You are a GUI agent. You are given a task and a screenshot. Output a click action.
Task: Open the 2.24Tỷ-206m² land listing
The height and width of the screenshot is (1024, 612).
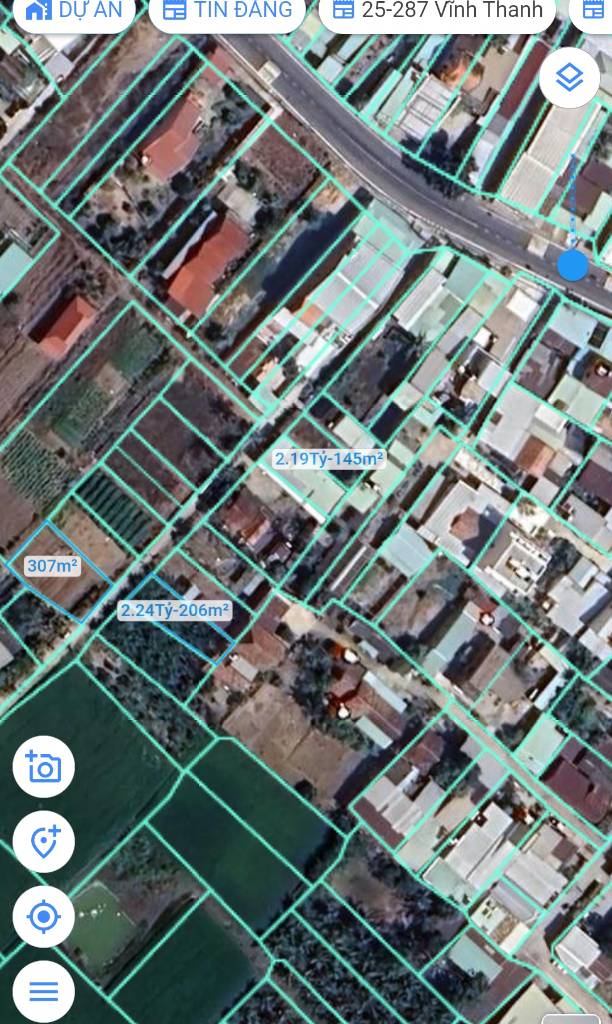point(175,610)
